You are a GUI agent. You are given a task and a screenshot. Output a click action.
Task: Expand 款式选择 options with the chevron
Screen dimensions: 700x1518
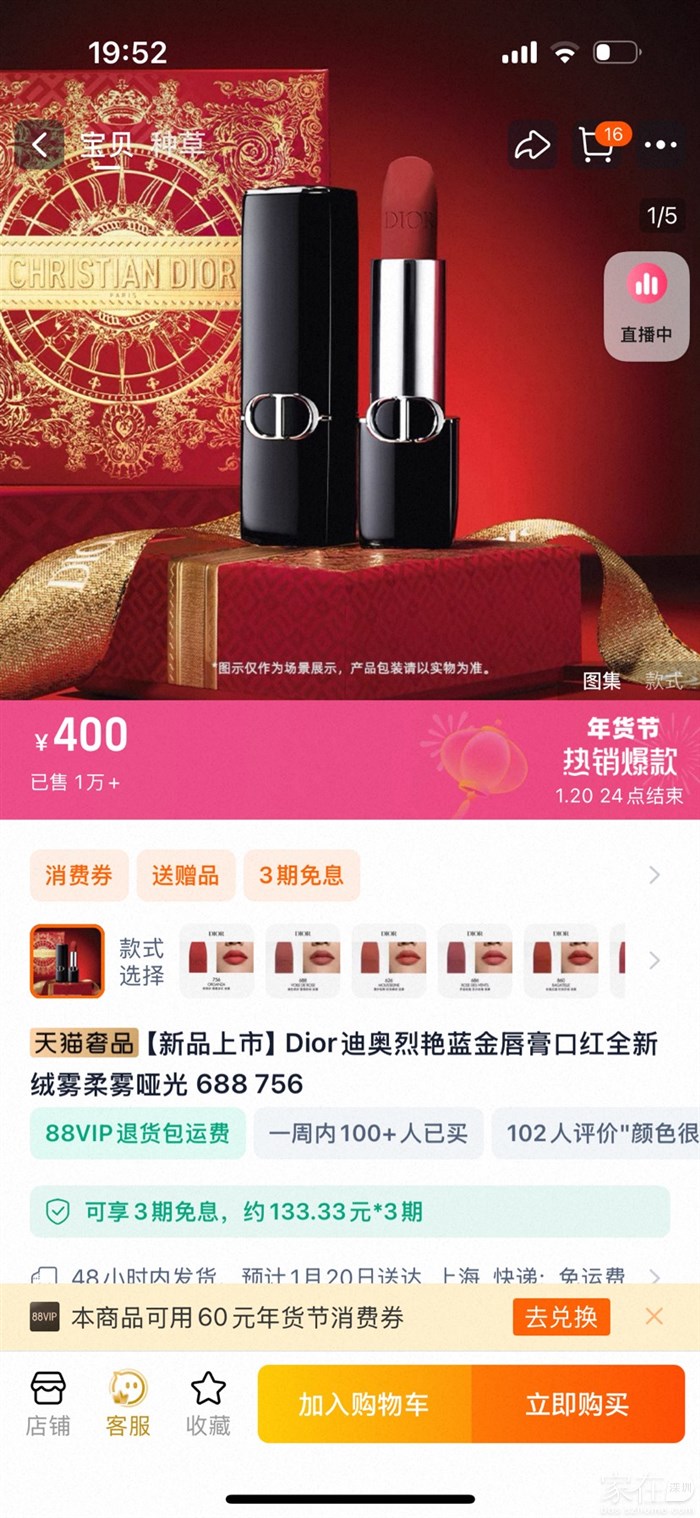pyautogui.click(x=655, y=961)
